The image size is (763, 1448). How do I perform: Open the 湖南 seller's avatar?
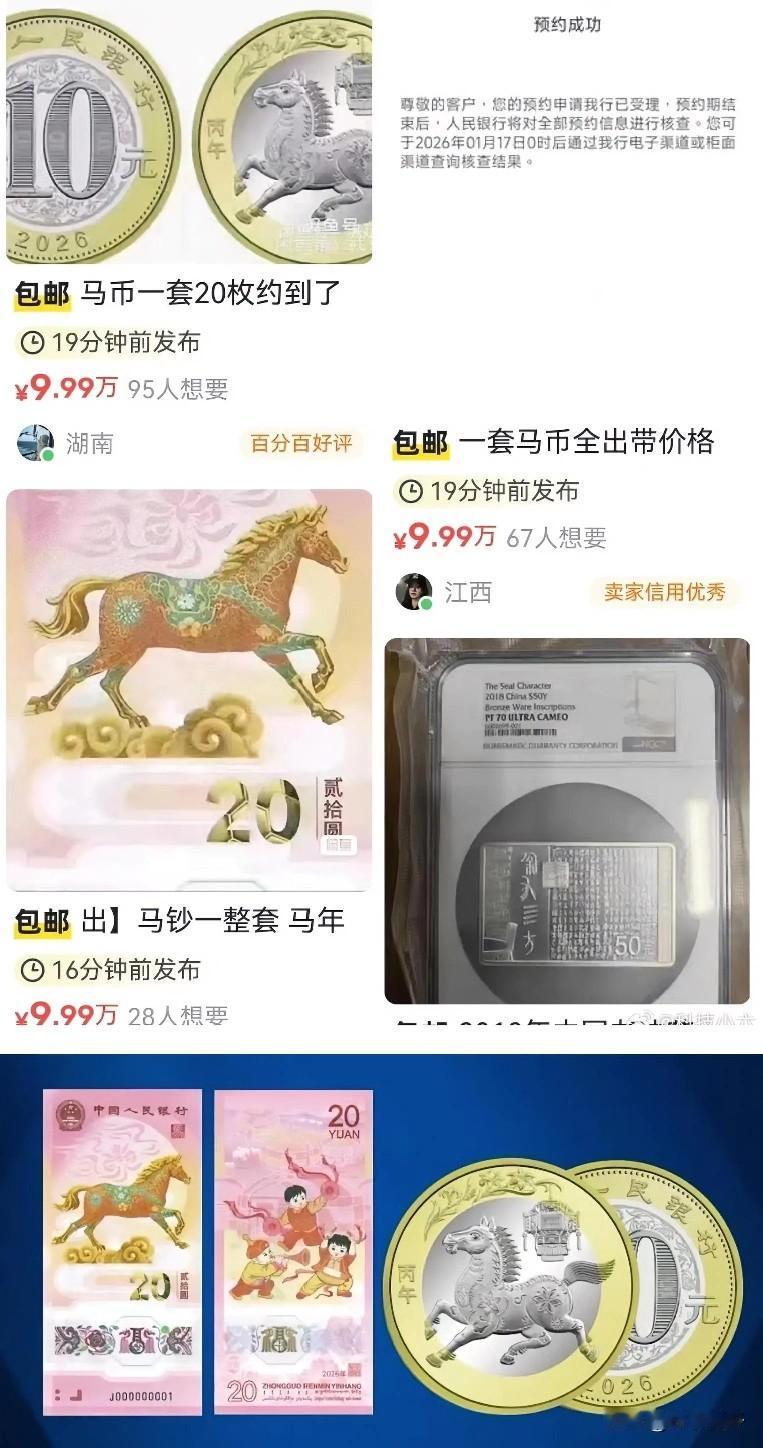[33, 441]
